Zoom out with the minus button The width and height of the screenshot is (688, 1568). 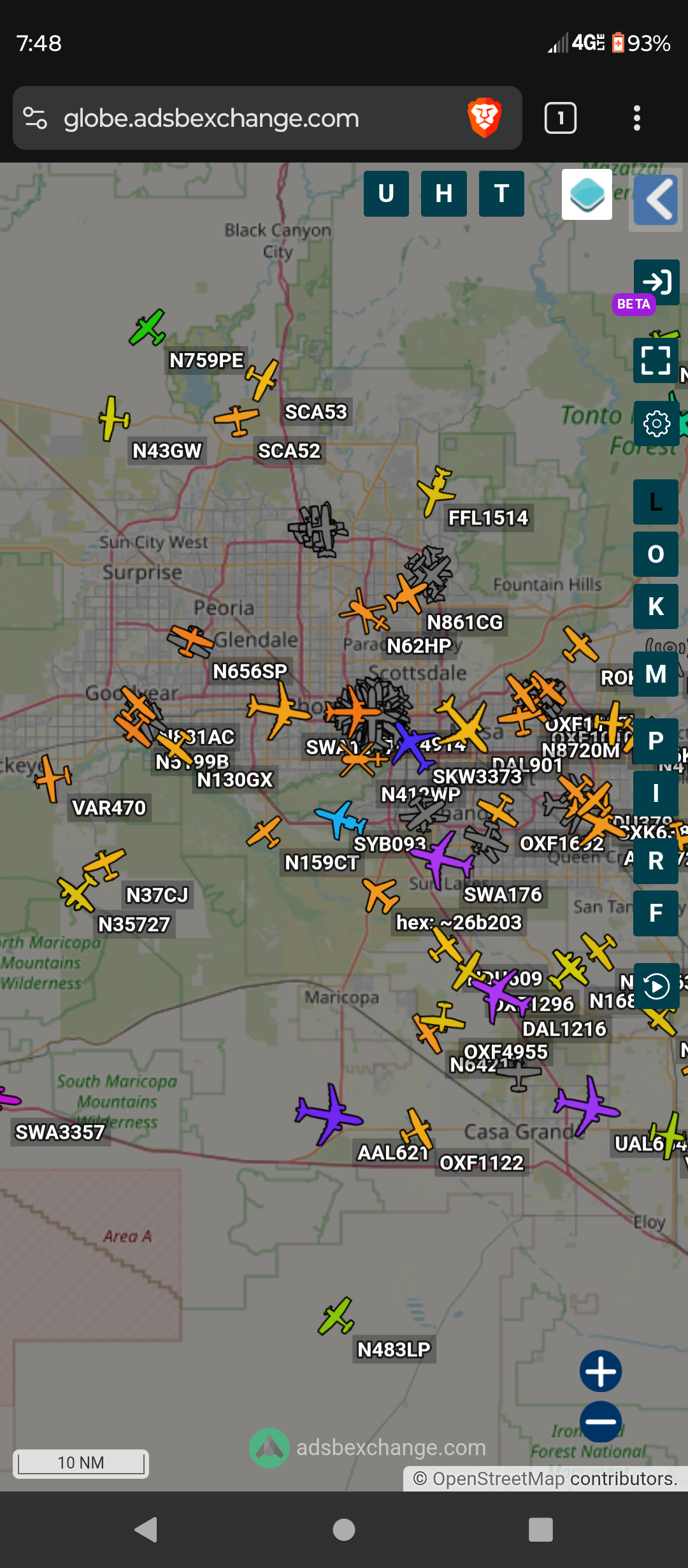point(601,1421)
